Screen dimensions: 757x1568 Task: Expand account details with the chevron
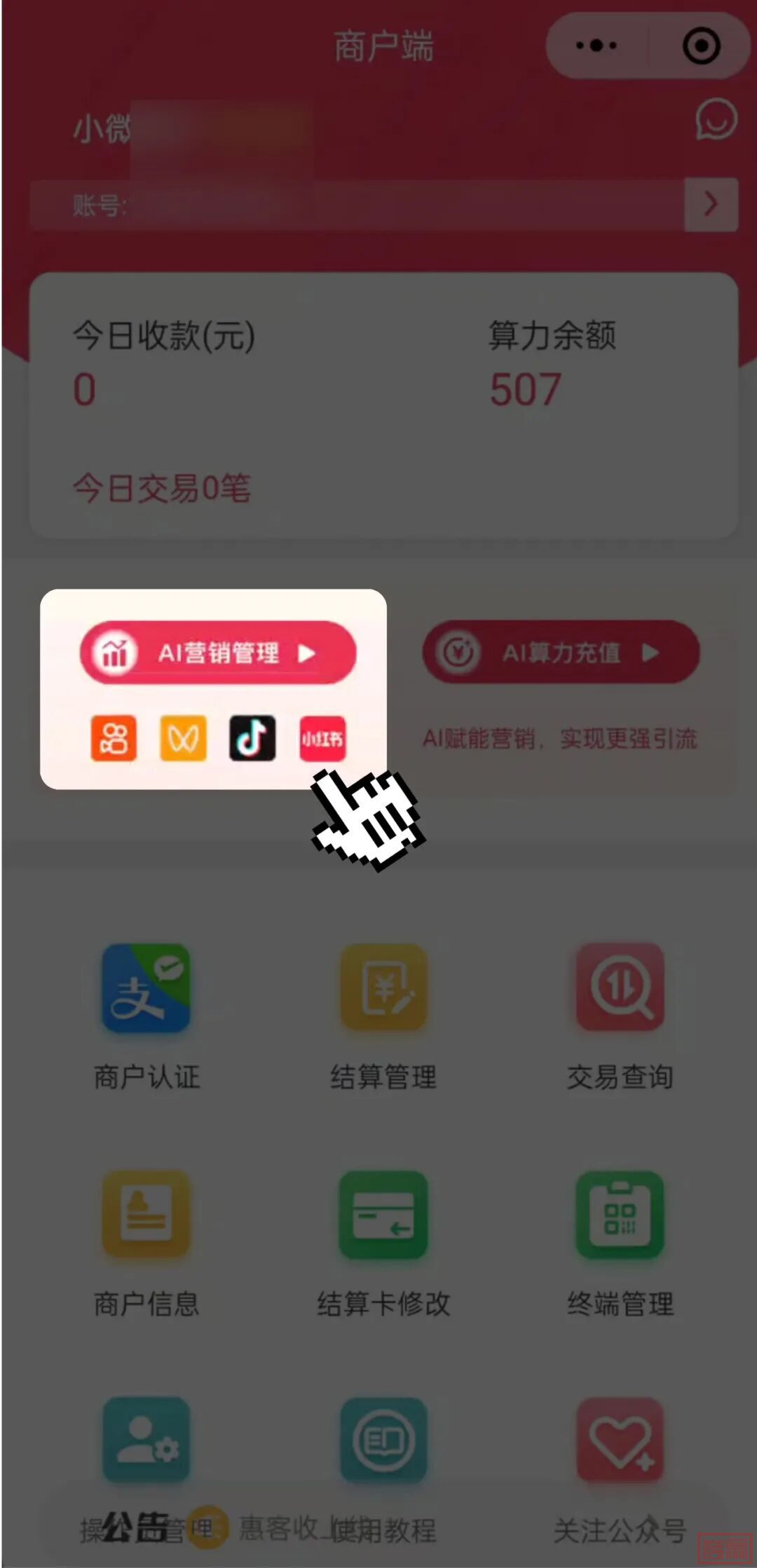(x=711, y=204)
